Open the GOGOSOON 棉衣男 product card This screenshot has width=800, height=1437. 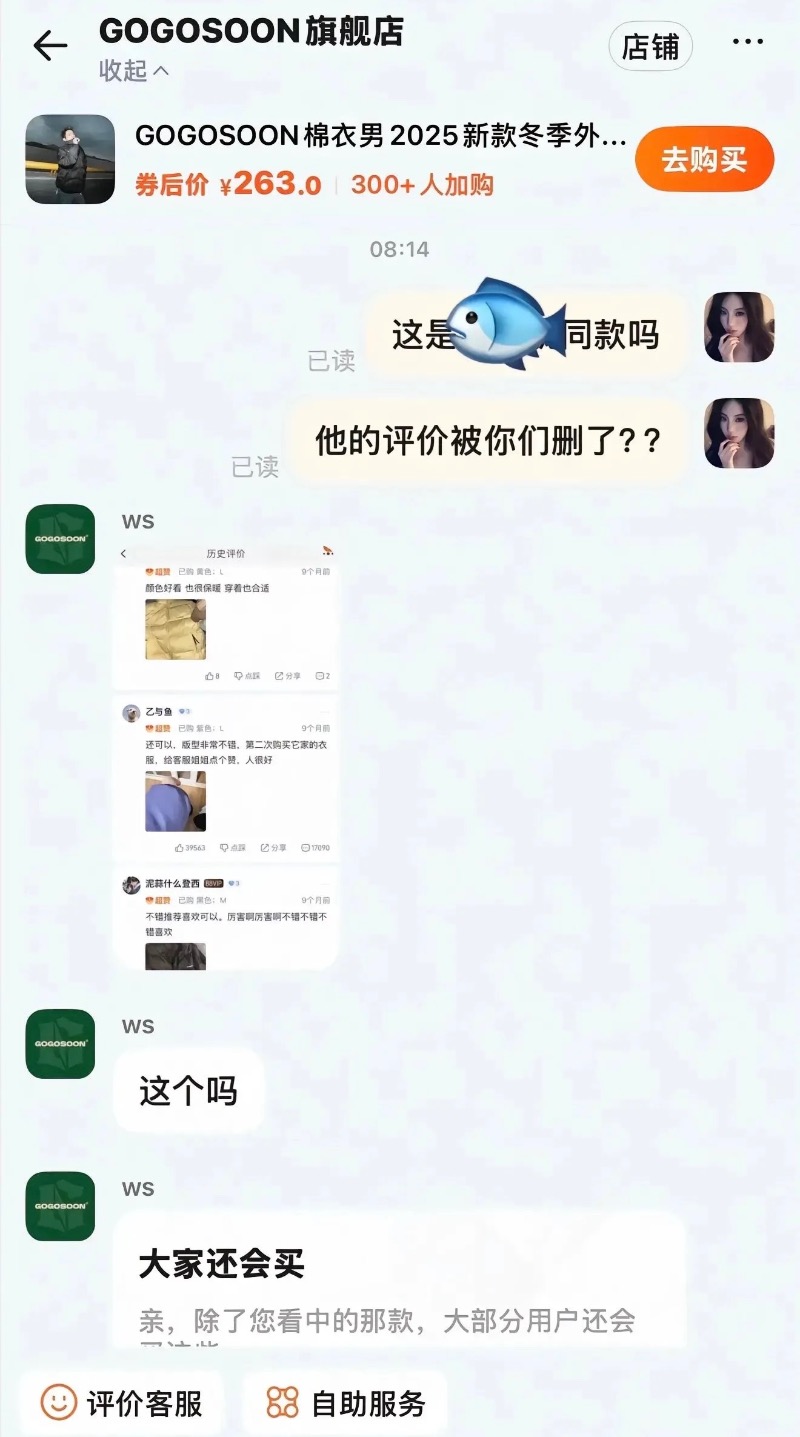[x=380, y=136]
